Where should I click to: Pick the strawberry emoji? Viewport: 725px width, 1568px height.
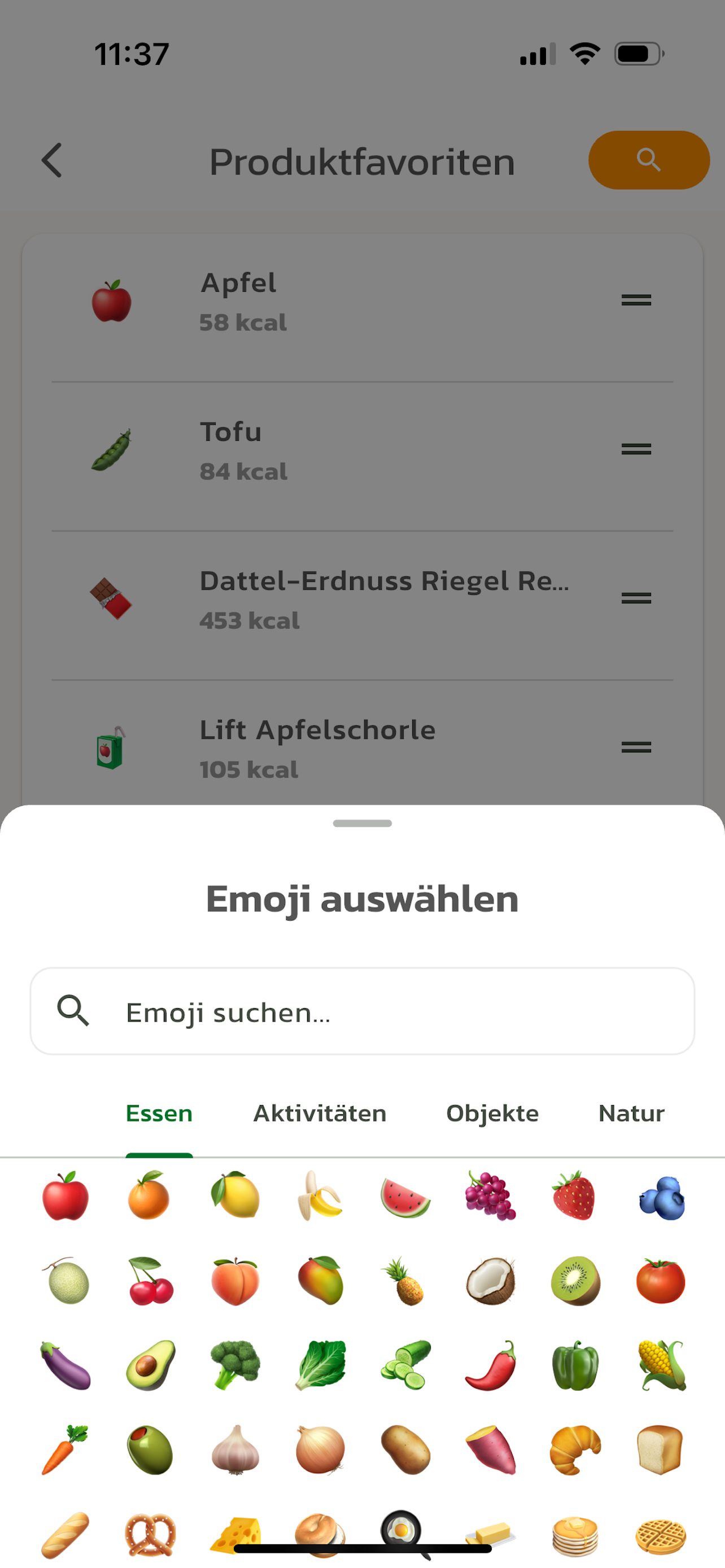point(575,1196)
